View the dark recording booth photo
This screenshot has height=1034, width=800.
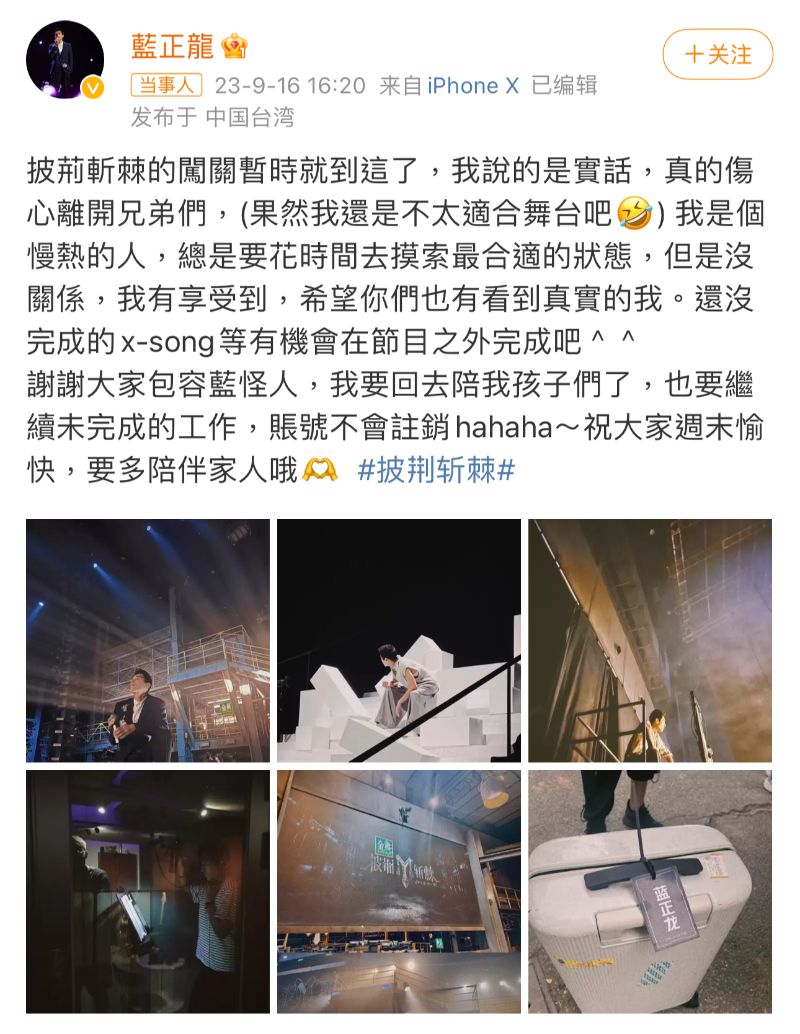pyautogui.click(x=147, y=891)
